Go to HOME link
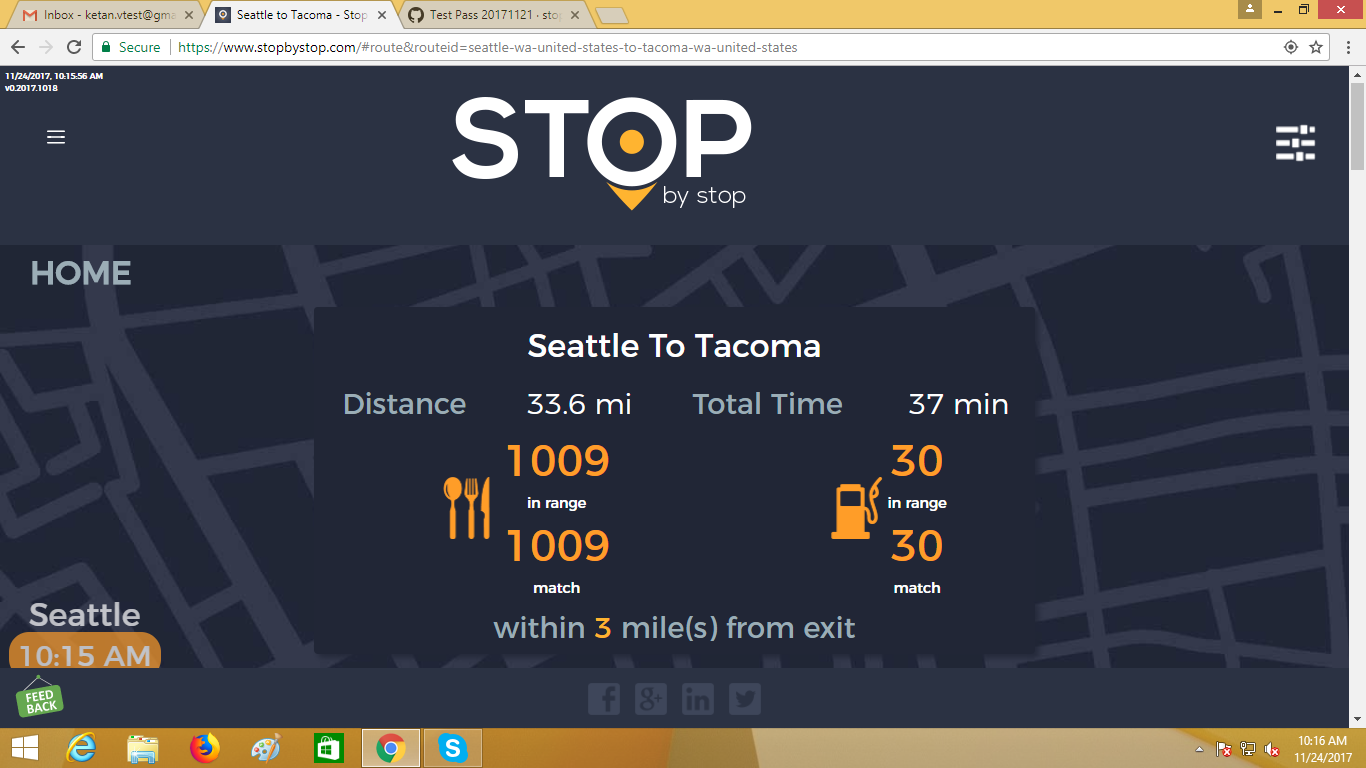This screenshot has width=1366, height=768. [x=81, y=273]
